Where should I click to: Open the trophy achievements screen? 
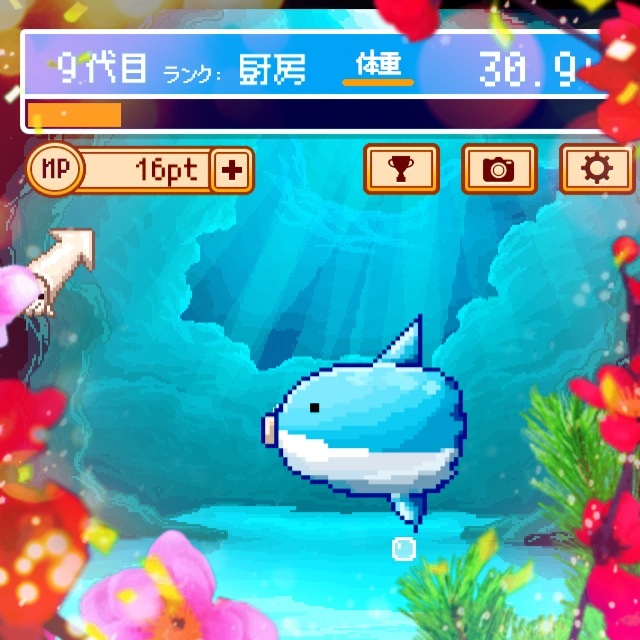[401, 169]
